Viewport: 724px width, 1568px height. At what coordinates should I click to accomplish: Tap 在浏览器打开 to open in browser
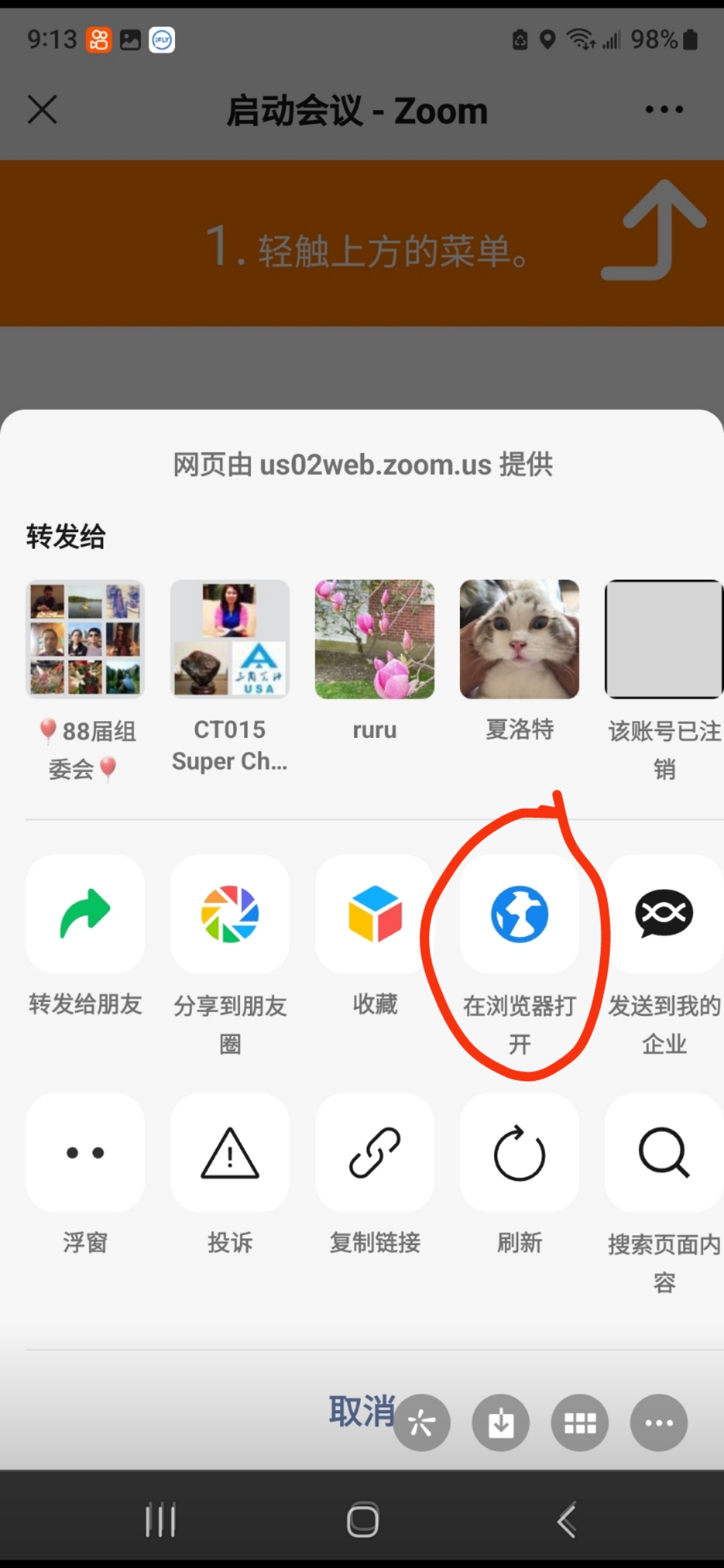pyautogui.click(x=520, y=914)
